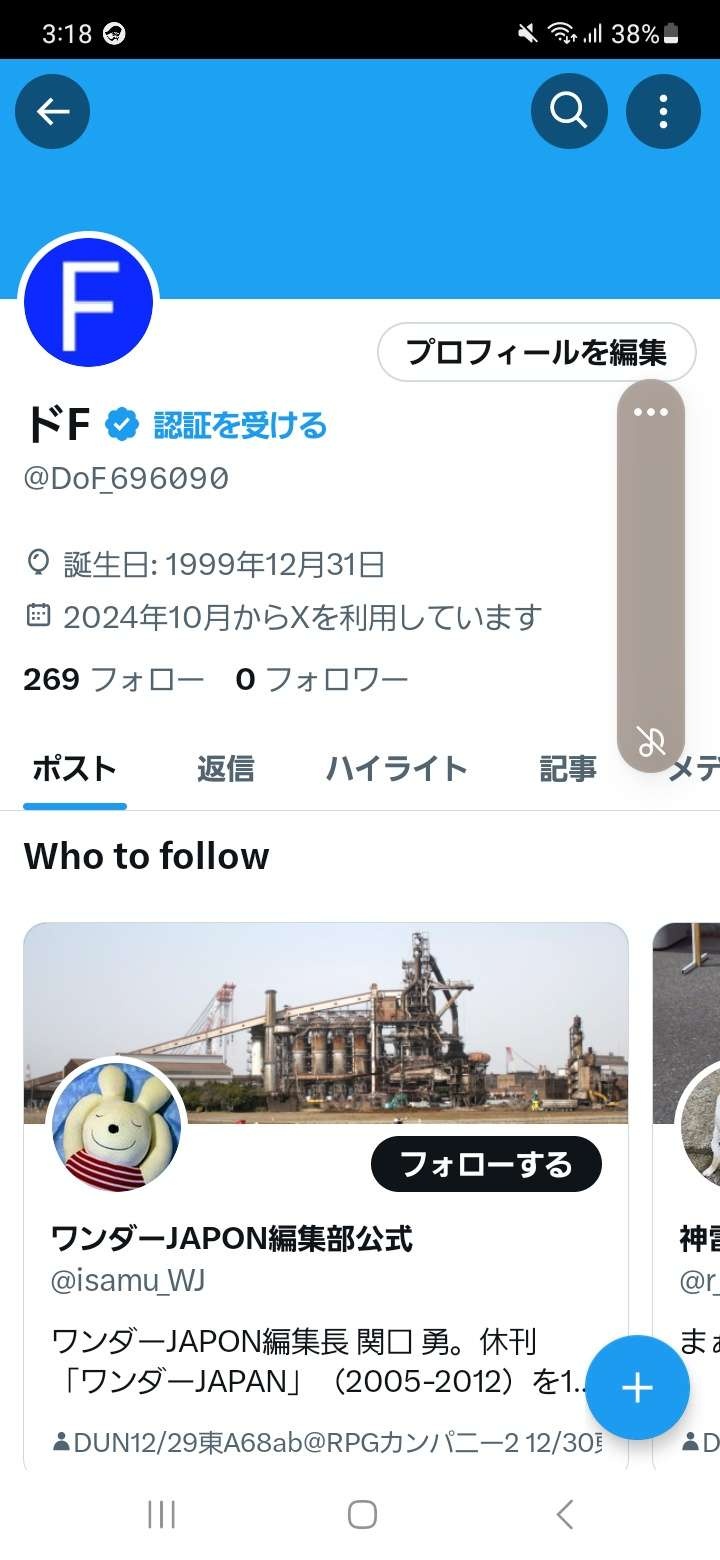The height and width of the screenshot is (1560, 720).
Task: Enlarge the F profile picture
Action: tap(89, 302)
